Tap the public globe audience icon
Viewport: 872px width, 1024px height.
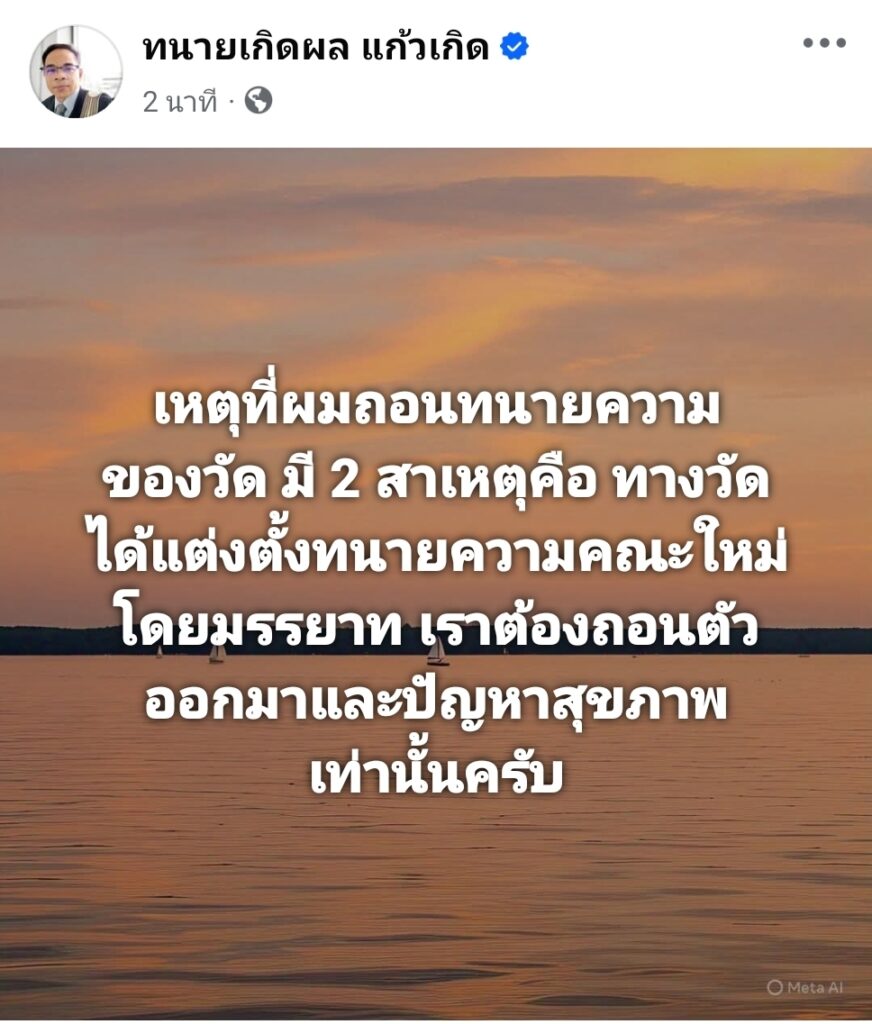[x=258, y=101]
